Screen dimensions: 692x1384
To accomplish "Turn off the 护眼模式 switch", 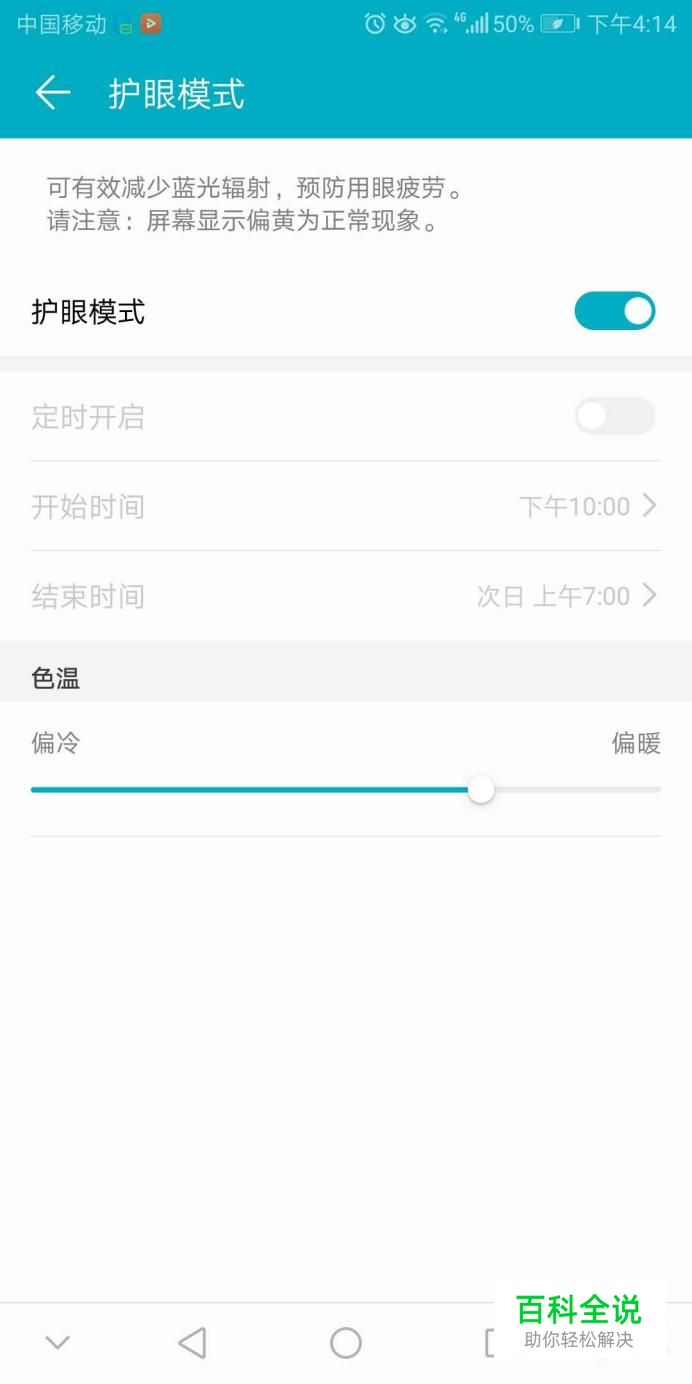I will 614,311.
